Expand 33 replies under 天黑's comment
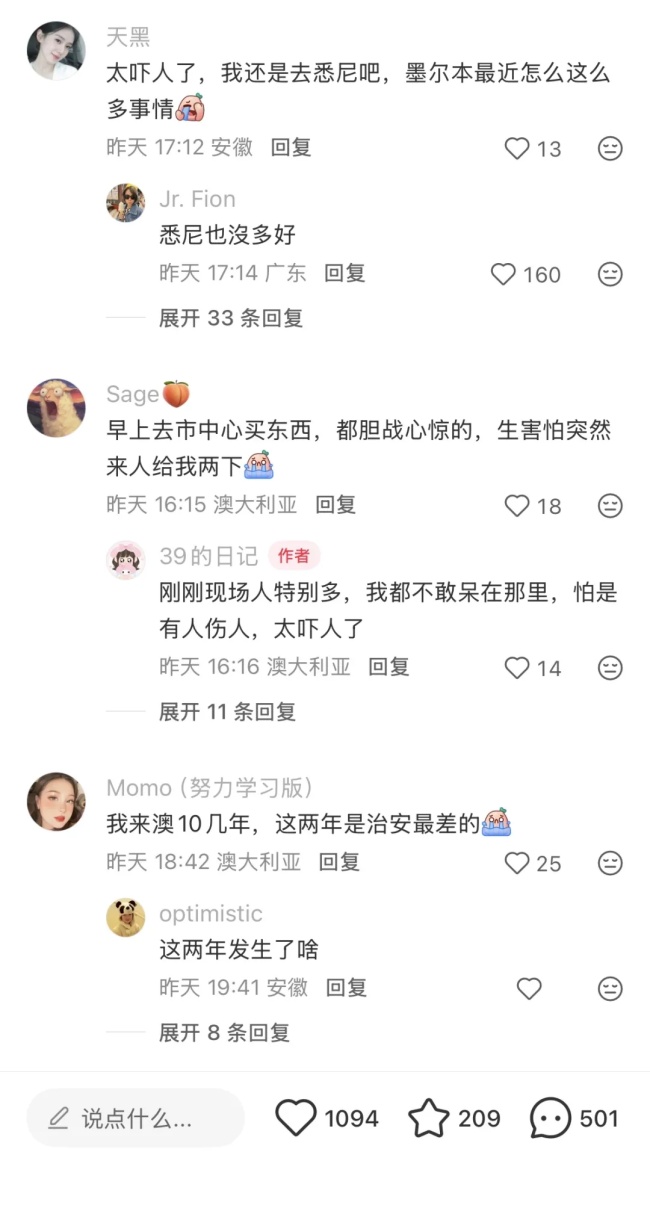 [230, 318]
